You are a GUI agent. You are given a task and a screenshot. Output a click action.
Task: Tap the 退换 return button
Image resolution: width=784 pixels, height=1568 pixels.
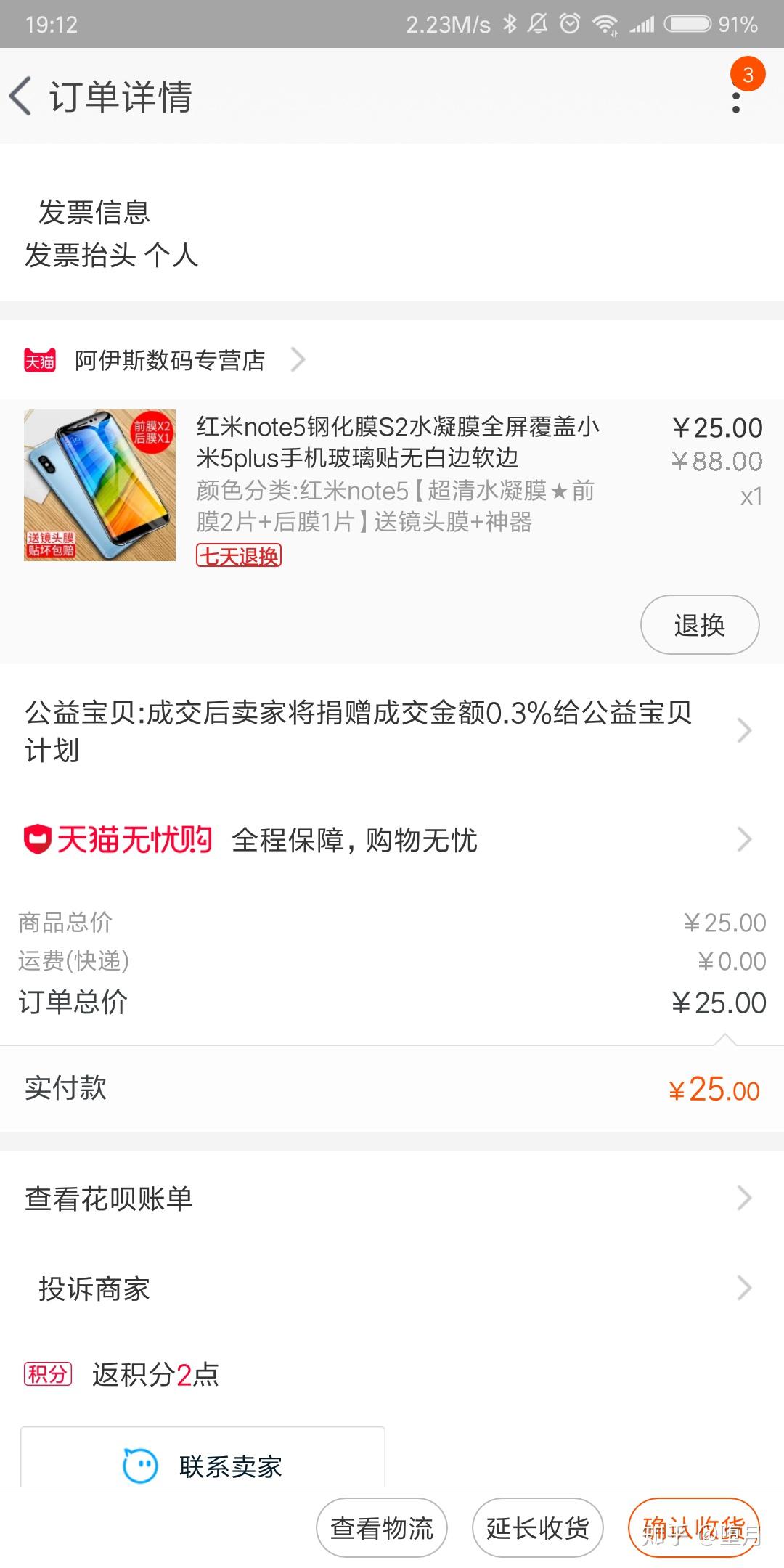tap(700, 624)
